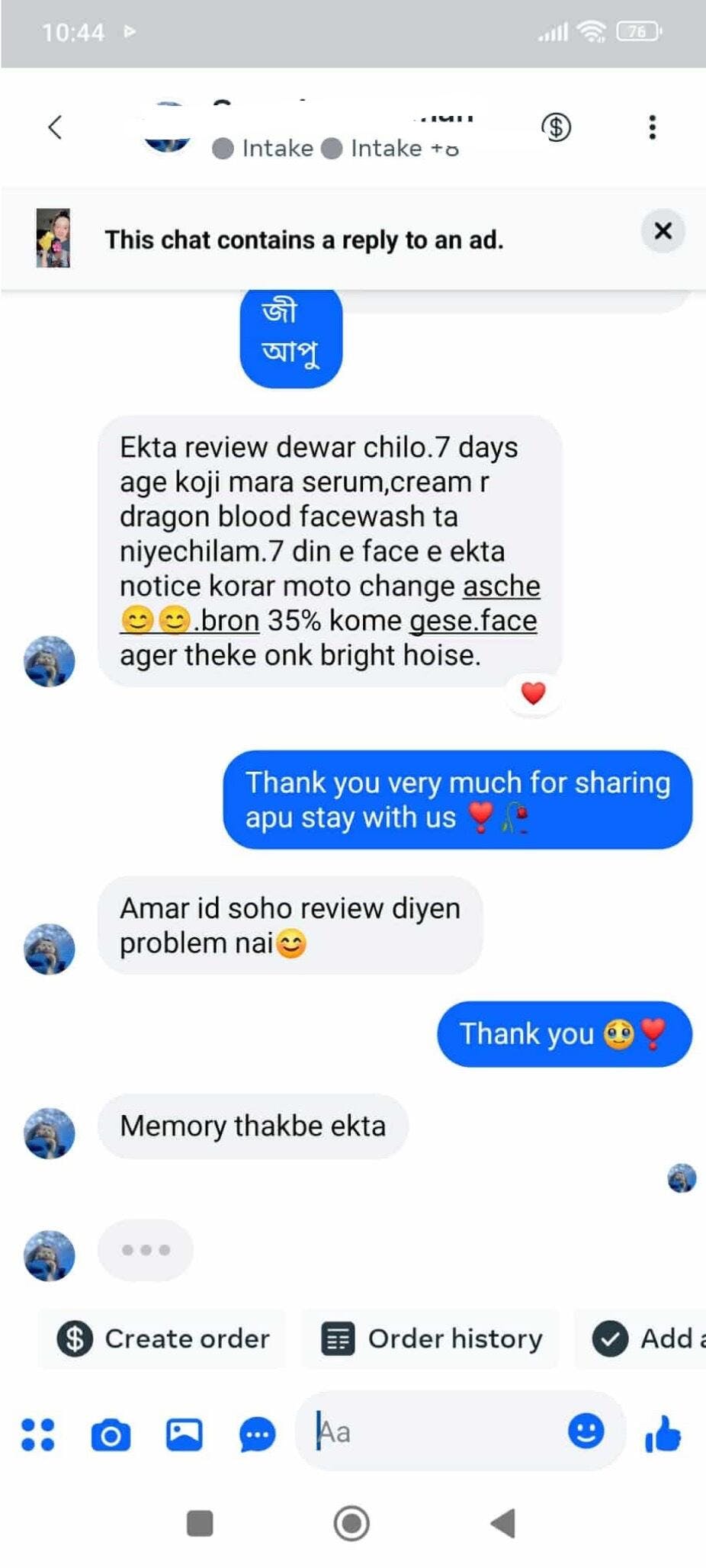Open the three-dot overflow menu
The image size is (706, 1568).
[652, 127]
